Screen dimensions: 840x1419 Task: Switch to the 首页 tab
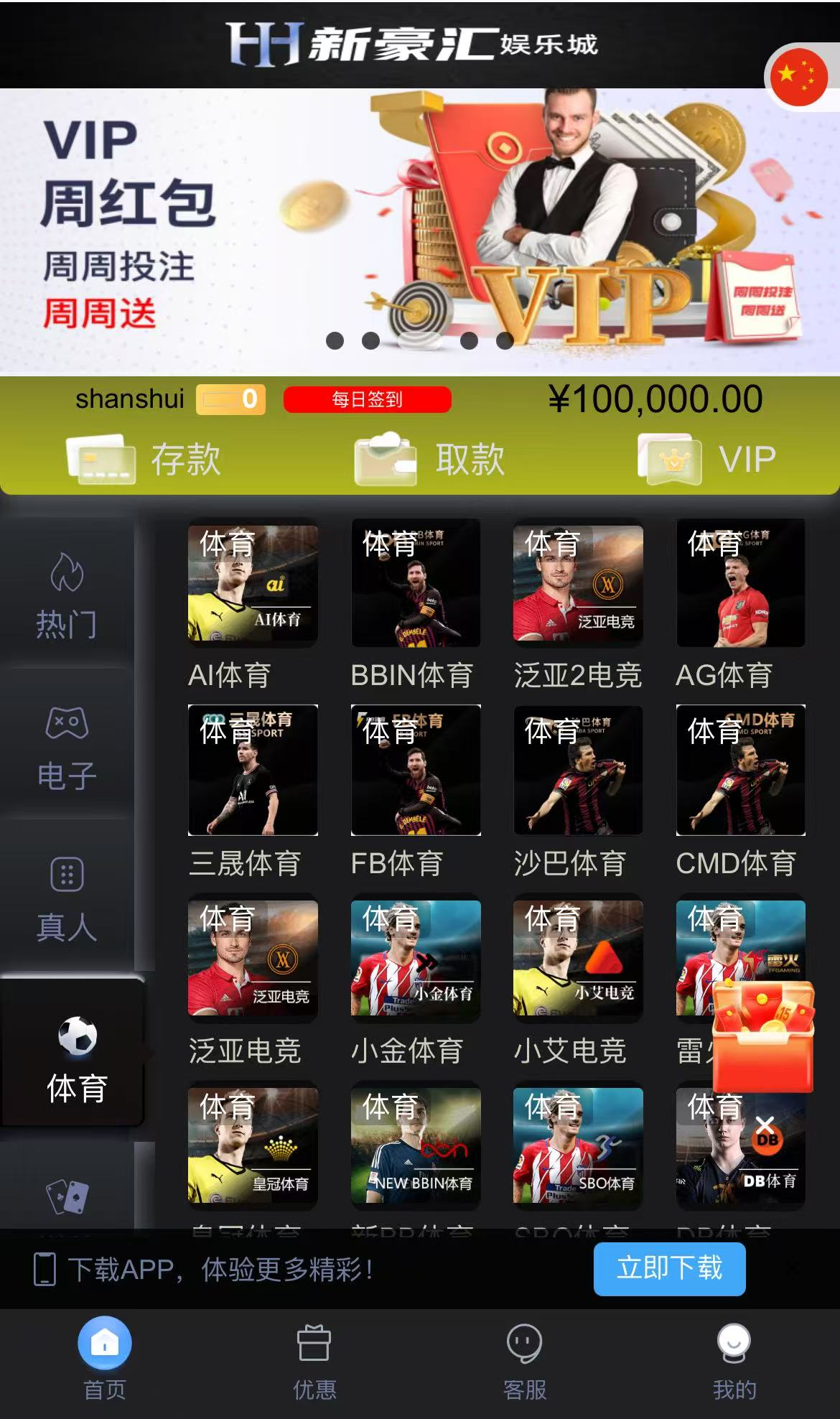[106, 1357]
